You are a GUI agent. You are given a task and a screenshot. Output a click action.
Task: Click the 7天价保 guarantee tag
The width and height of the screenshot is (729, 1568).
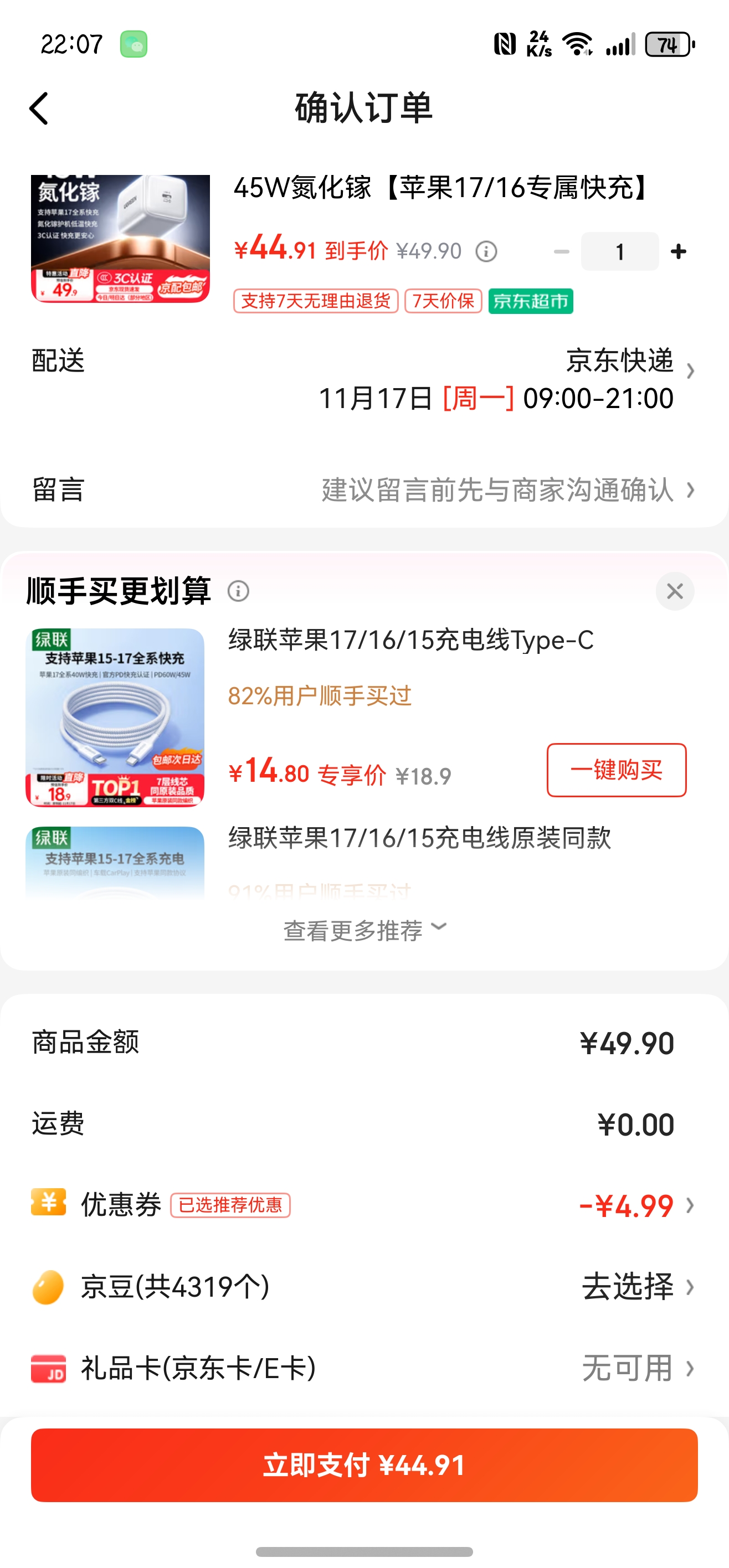click(x=443, y=301)
